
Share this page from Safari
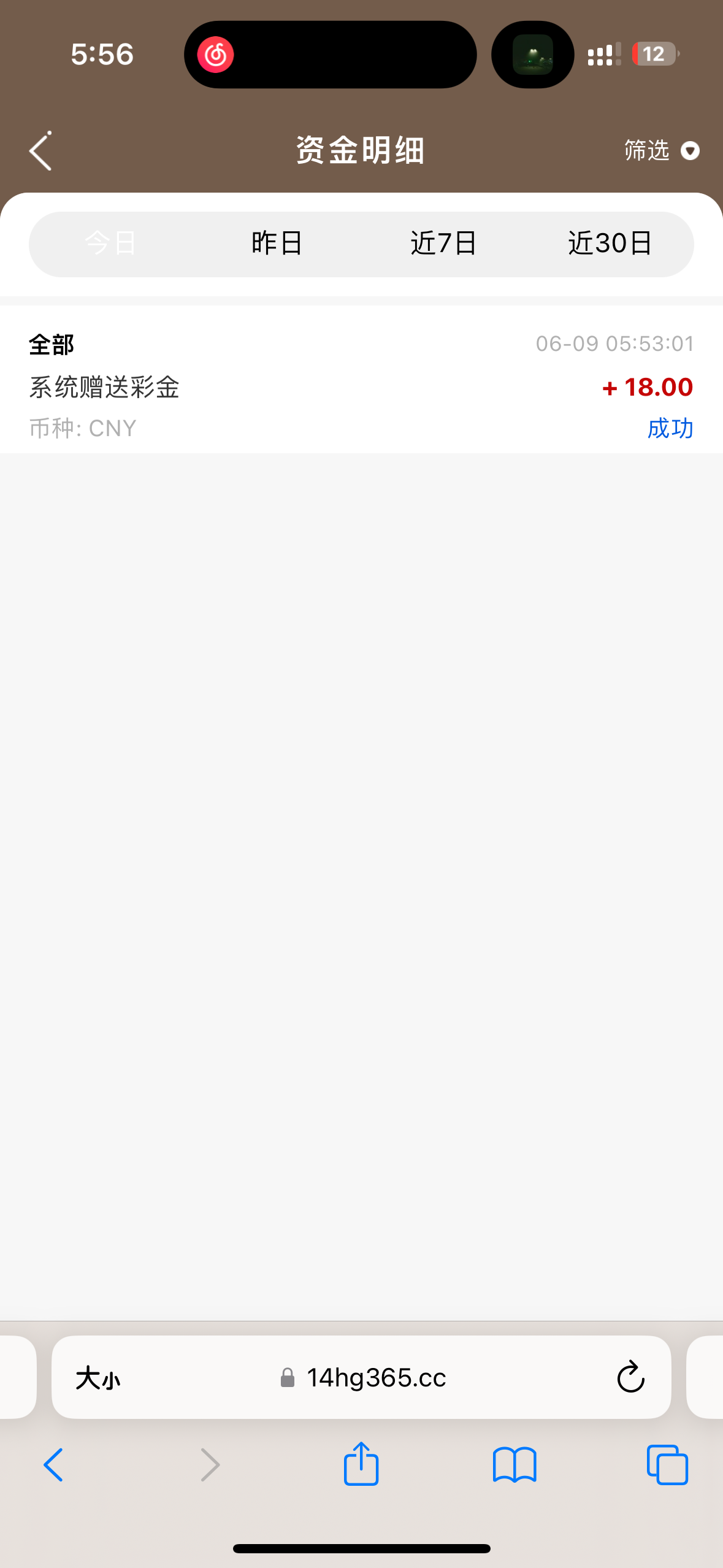click(361, 1465)
